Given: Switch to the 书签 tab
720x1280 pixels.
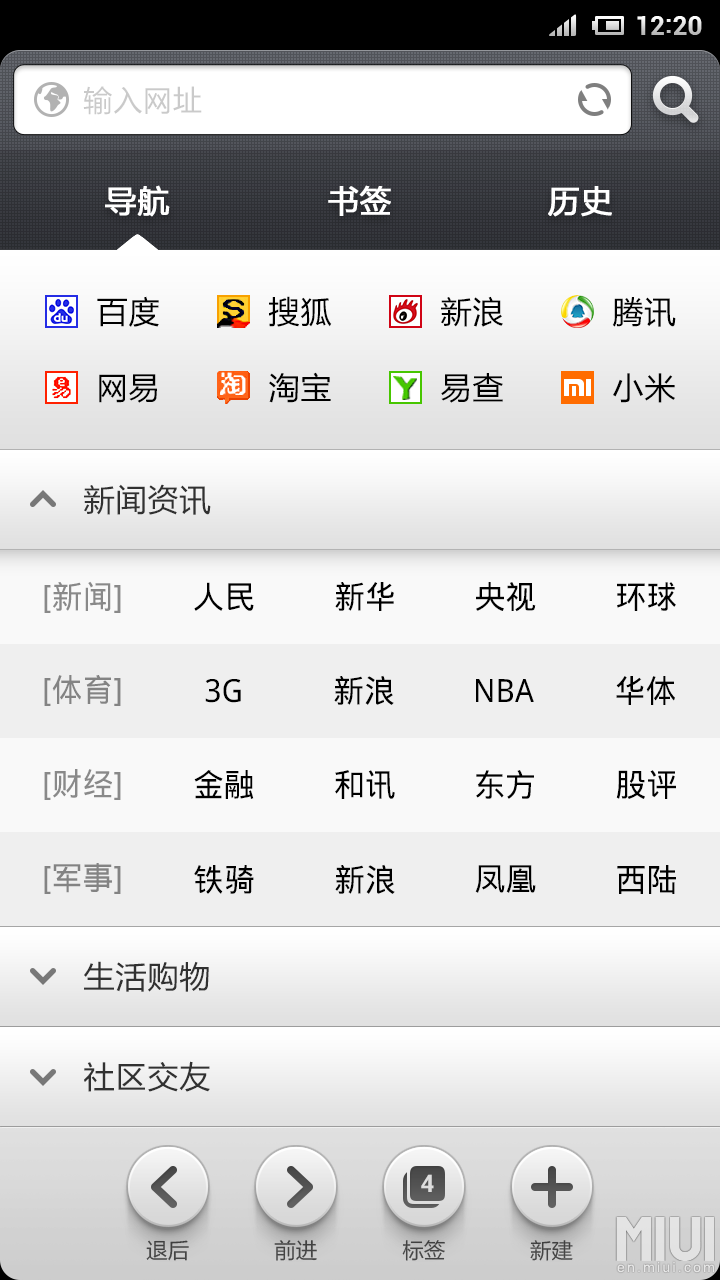Looking at the screenshot, I should [x=359, y=202].
